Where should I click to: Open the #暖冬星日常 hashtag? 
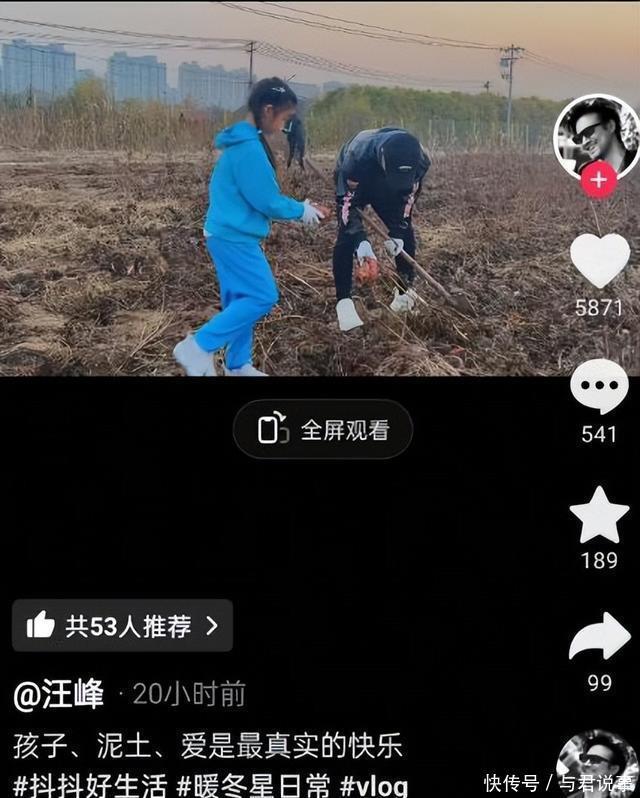[x=255, y=784]
